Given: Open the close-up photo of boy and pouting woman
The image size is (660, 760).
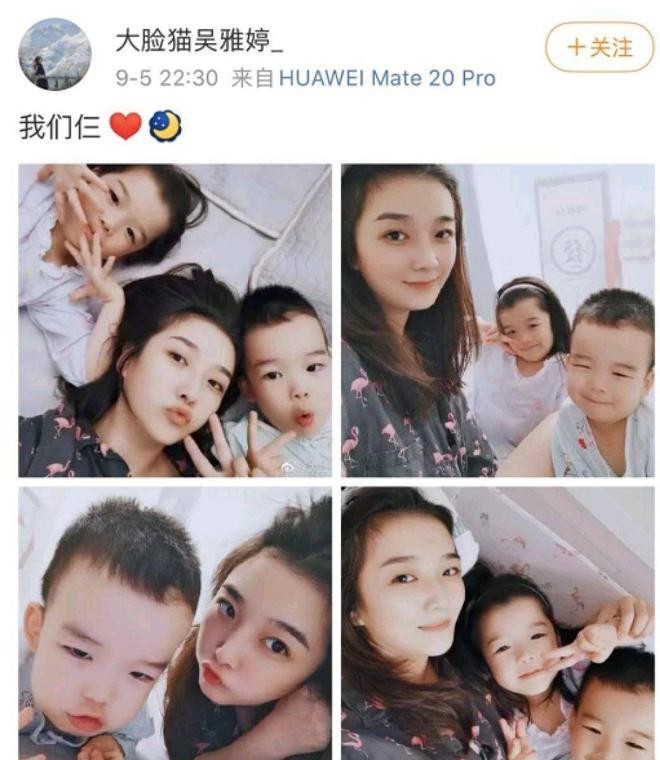Looking at the screenshot, I should click(175, 623).
